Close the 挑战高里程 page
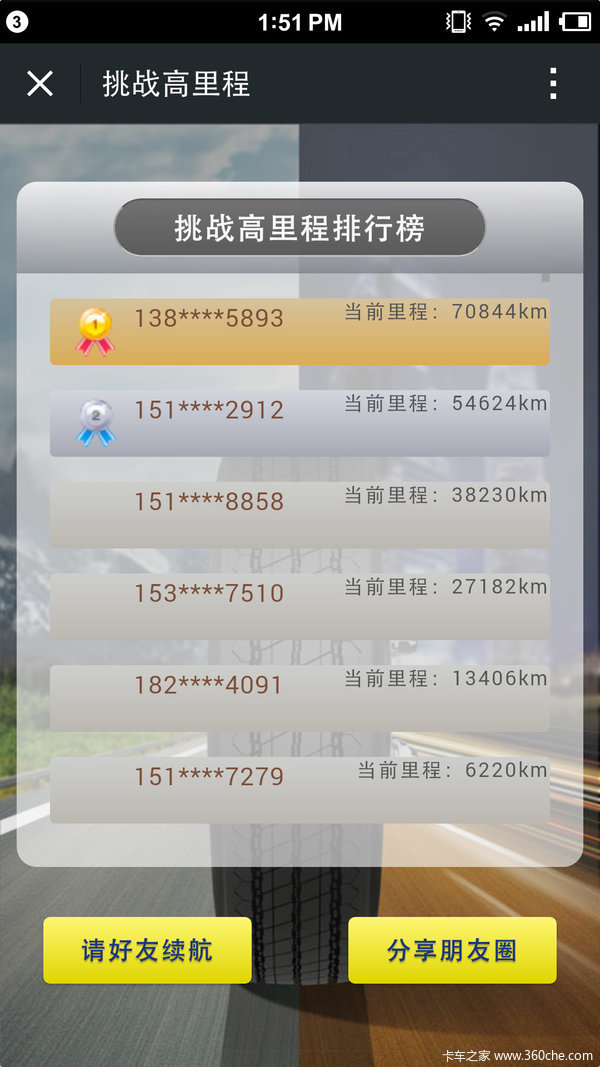Image resolution: width=600 pixels, height=1067 pixels. click(x=39, y=84)
